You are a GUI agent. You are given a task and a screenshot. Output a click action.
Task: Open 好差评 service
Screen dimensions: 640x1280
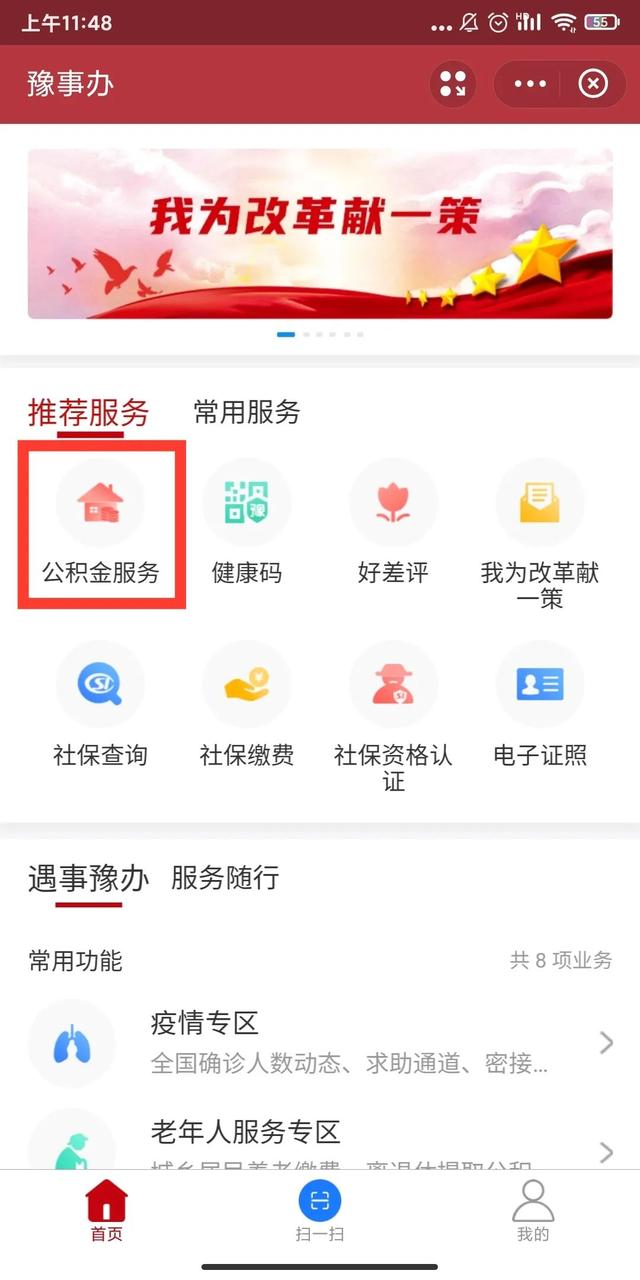393,527
